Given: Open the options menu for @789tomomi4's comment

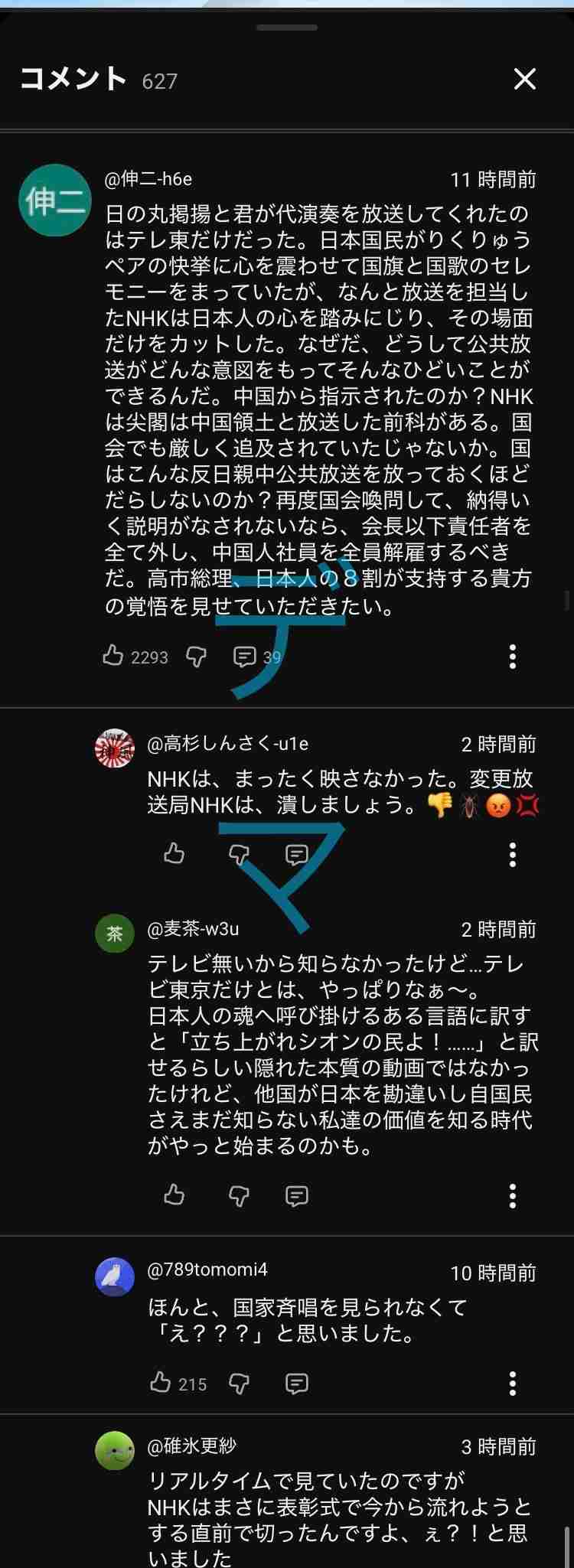Looking at the screenshot, I should 511,1383.
